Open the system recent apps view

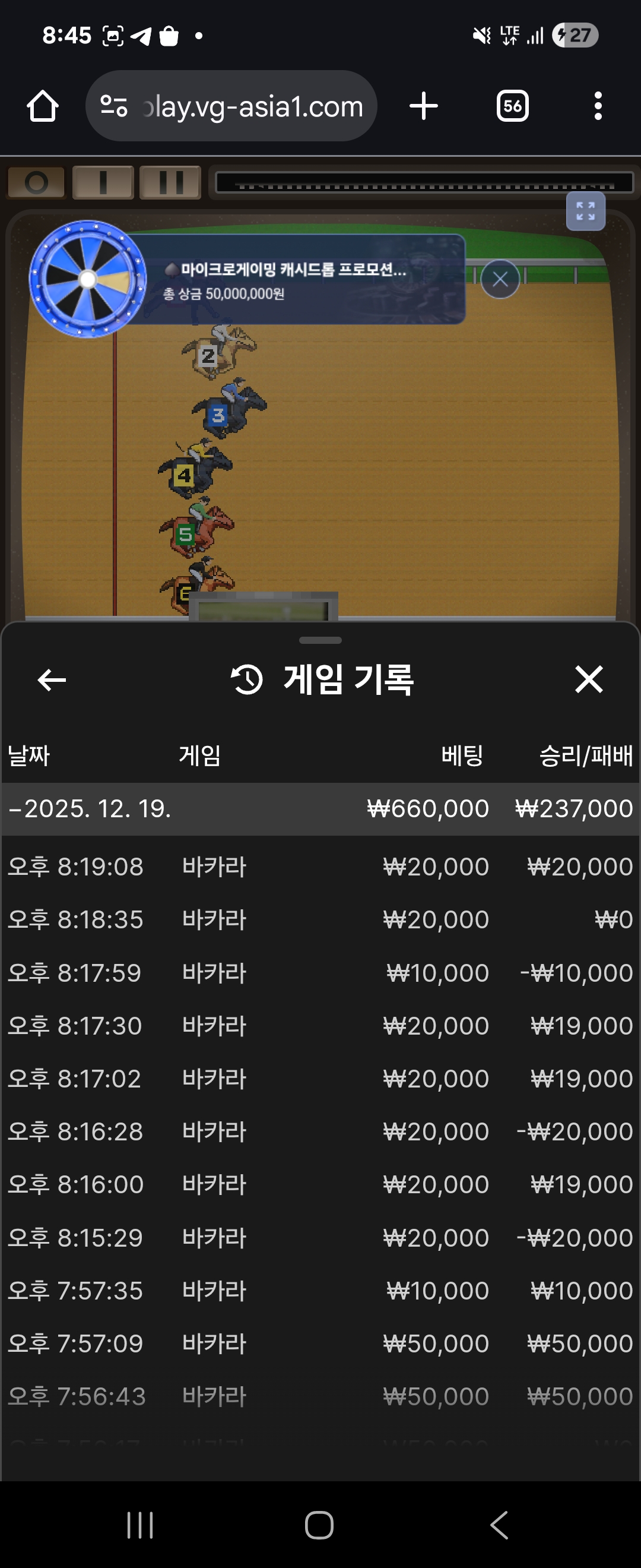click(x=140, y=1525)
